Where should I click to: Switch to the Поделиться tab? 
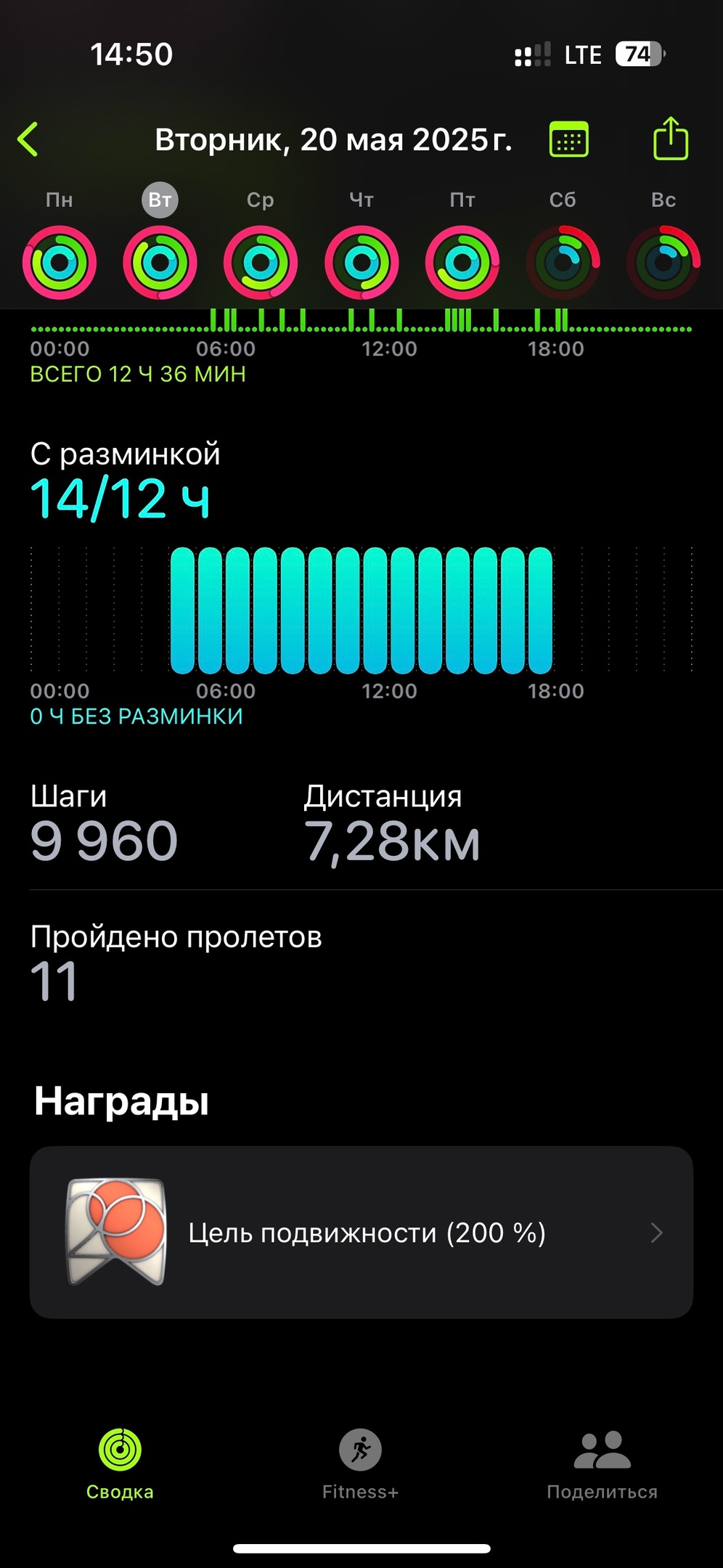[602, 1463]
